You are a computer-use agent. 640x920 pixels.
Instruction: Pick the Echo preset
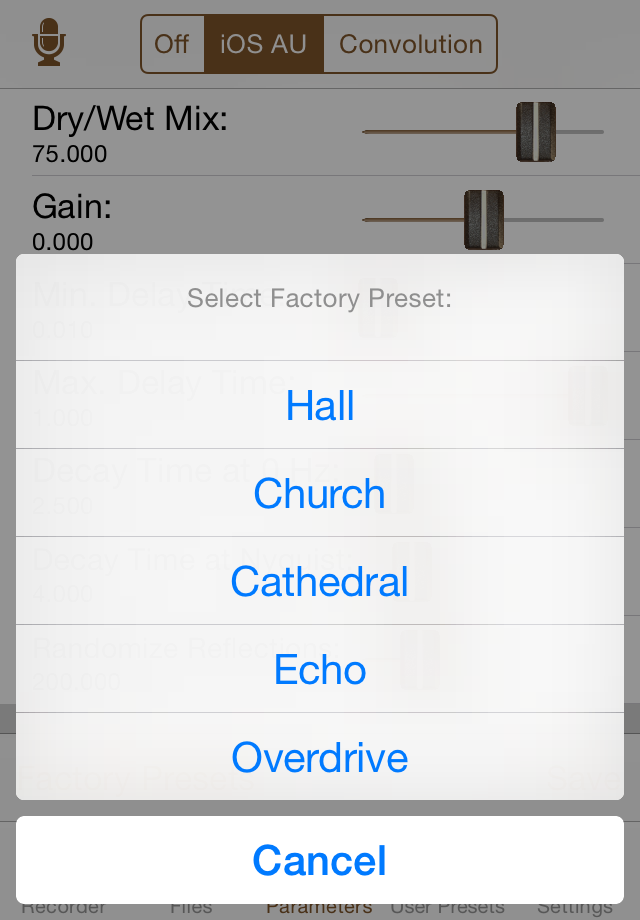click(x=320, y=670)
